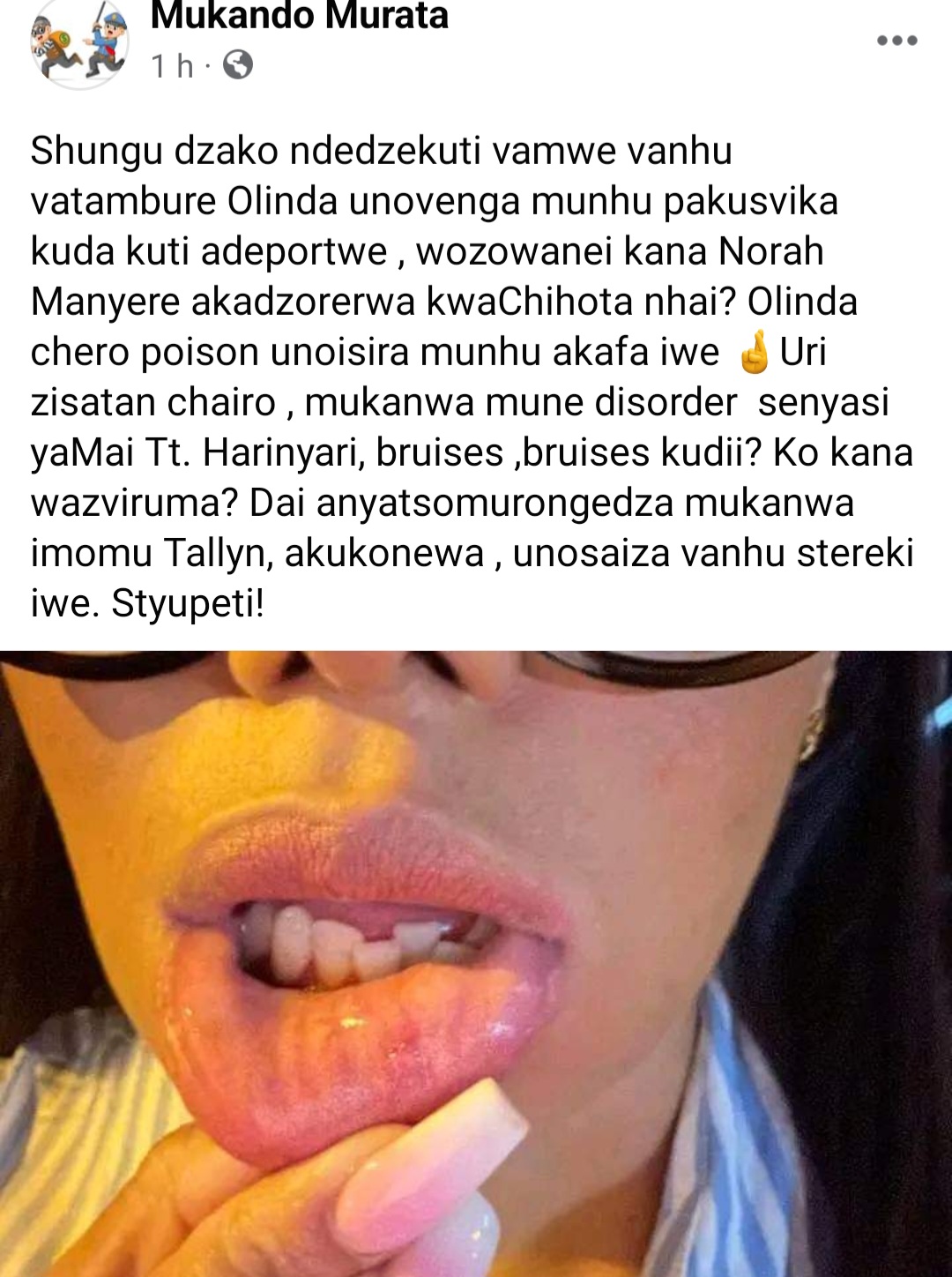Open the post's three-dot overflow menu
This screenshot has height=1277, width=952.
click(x=897, y=41)
